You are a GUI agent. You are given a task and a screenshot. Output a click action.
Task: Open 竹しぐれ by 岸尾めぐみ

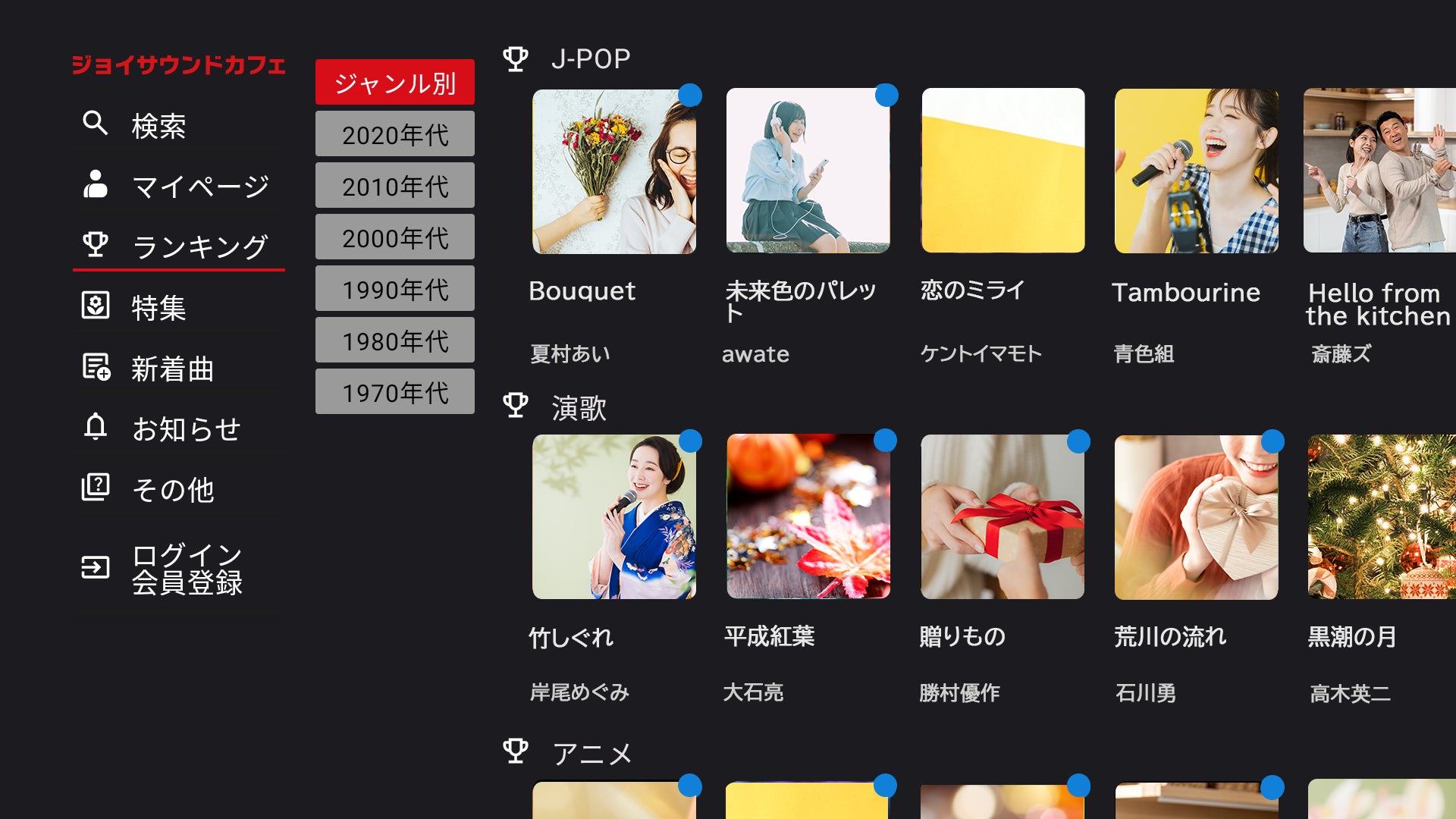(x=613, y=517)
